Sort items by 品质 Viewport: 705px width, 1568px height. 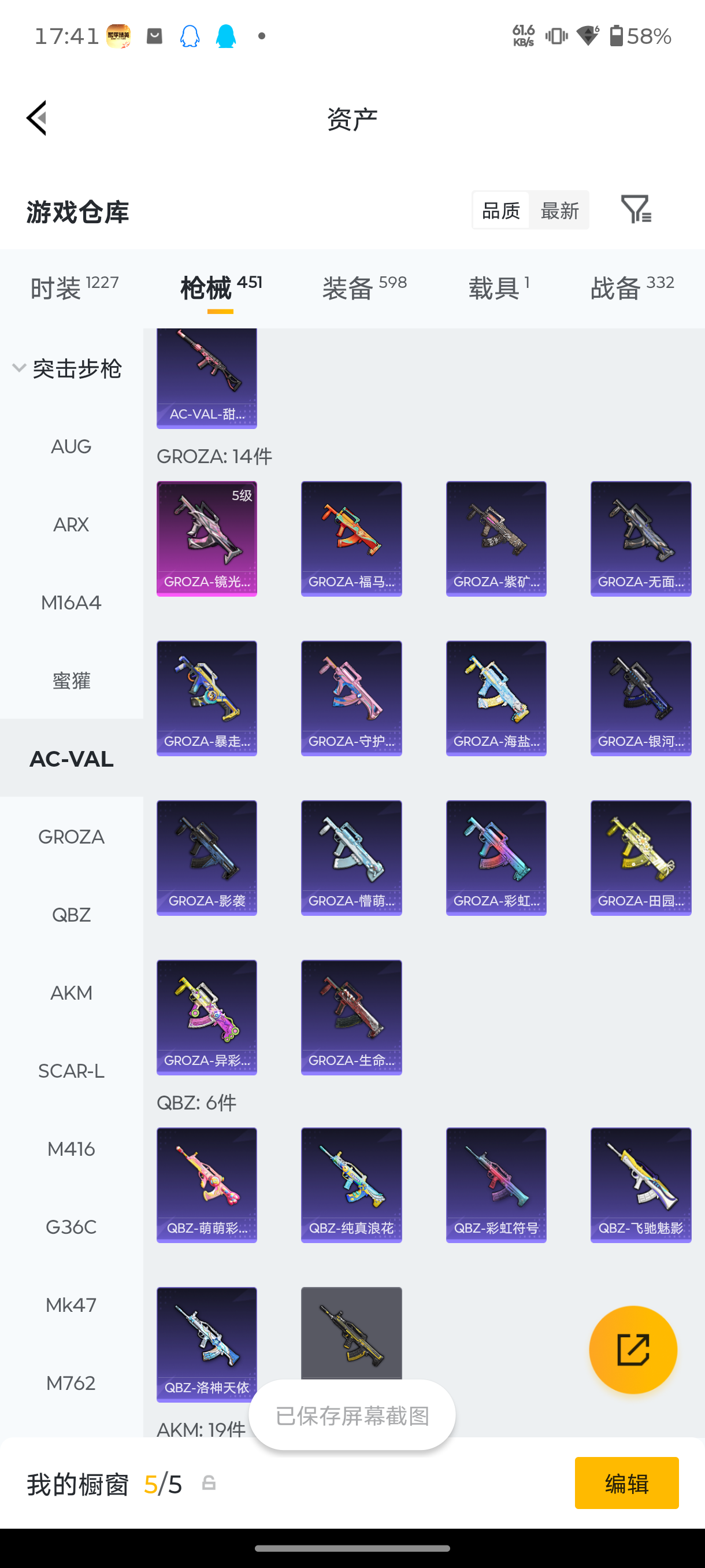point(500,210)
